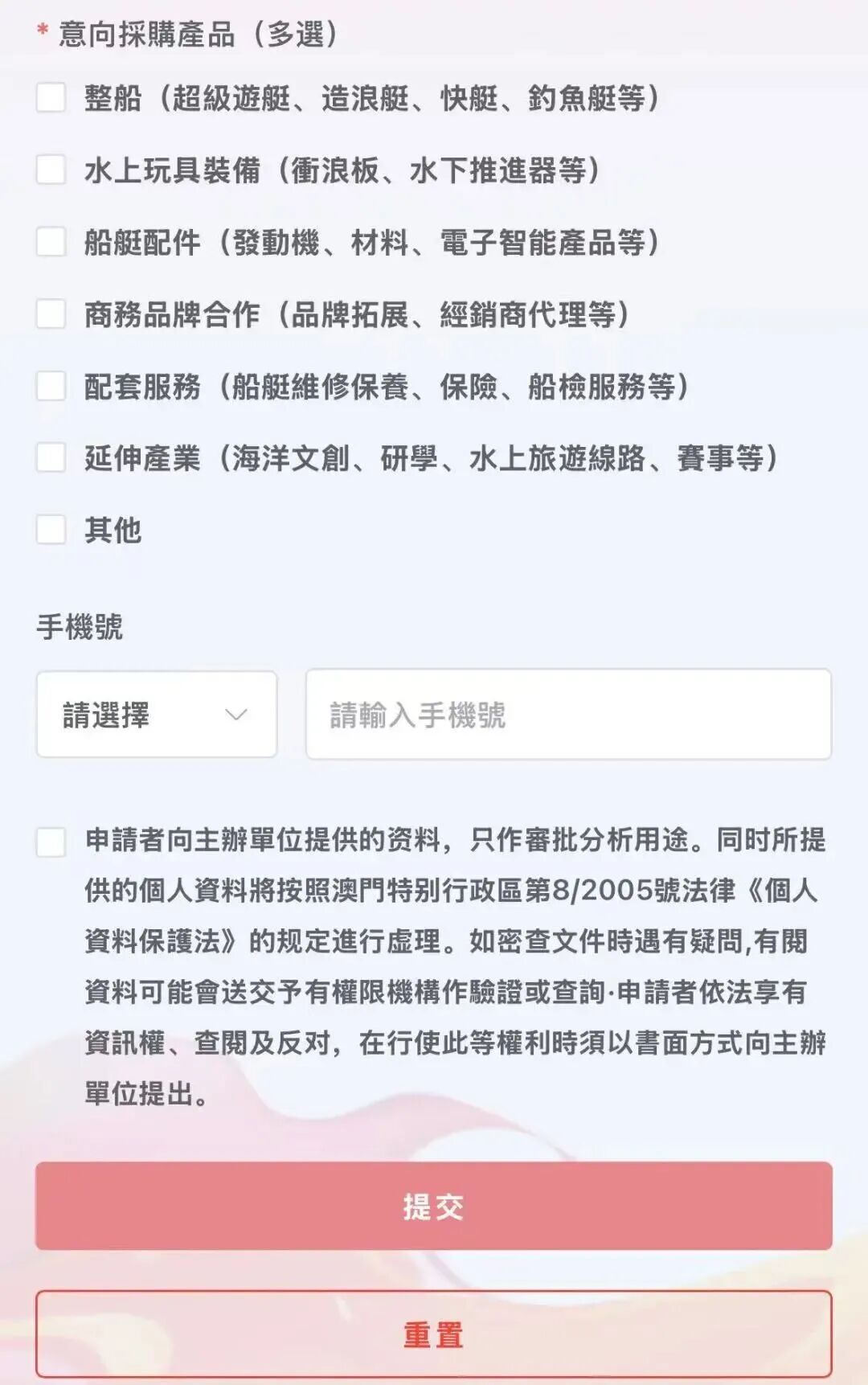This screenshot has width=868, height=1385.
Task: Choose the 商務品牌合作 option
Action: coord(51,313)
